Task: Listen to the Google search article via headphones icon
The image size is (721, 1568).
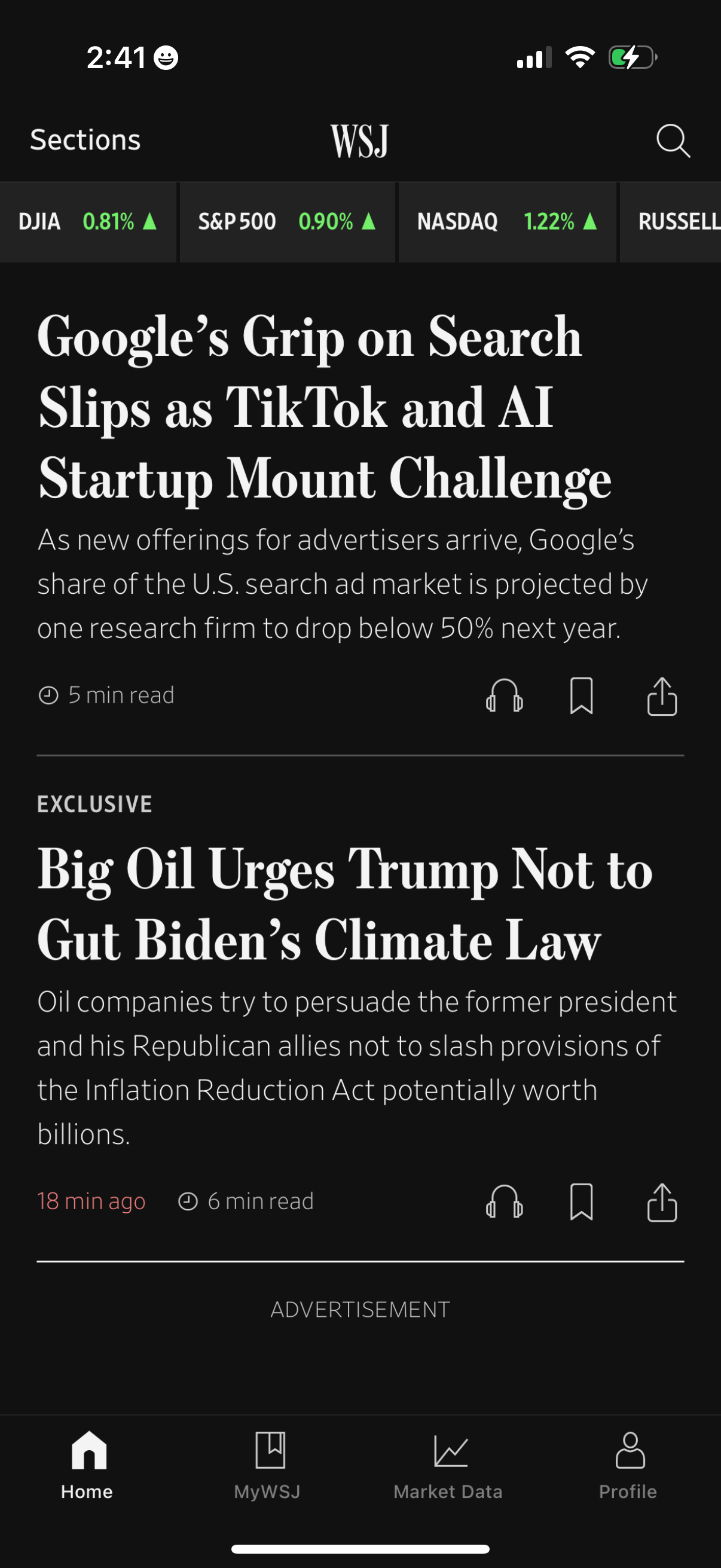Action: pyautogui.click(x=504, y=697)
